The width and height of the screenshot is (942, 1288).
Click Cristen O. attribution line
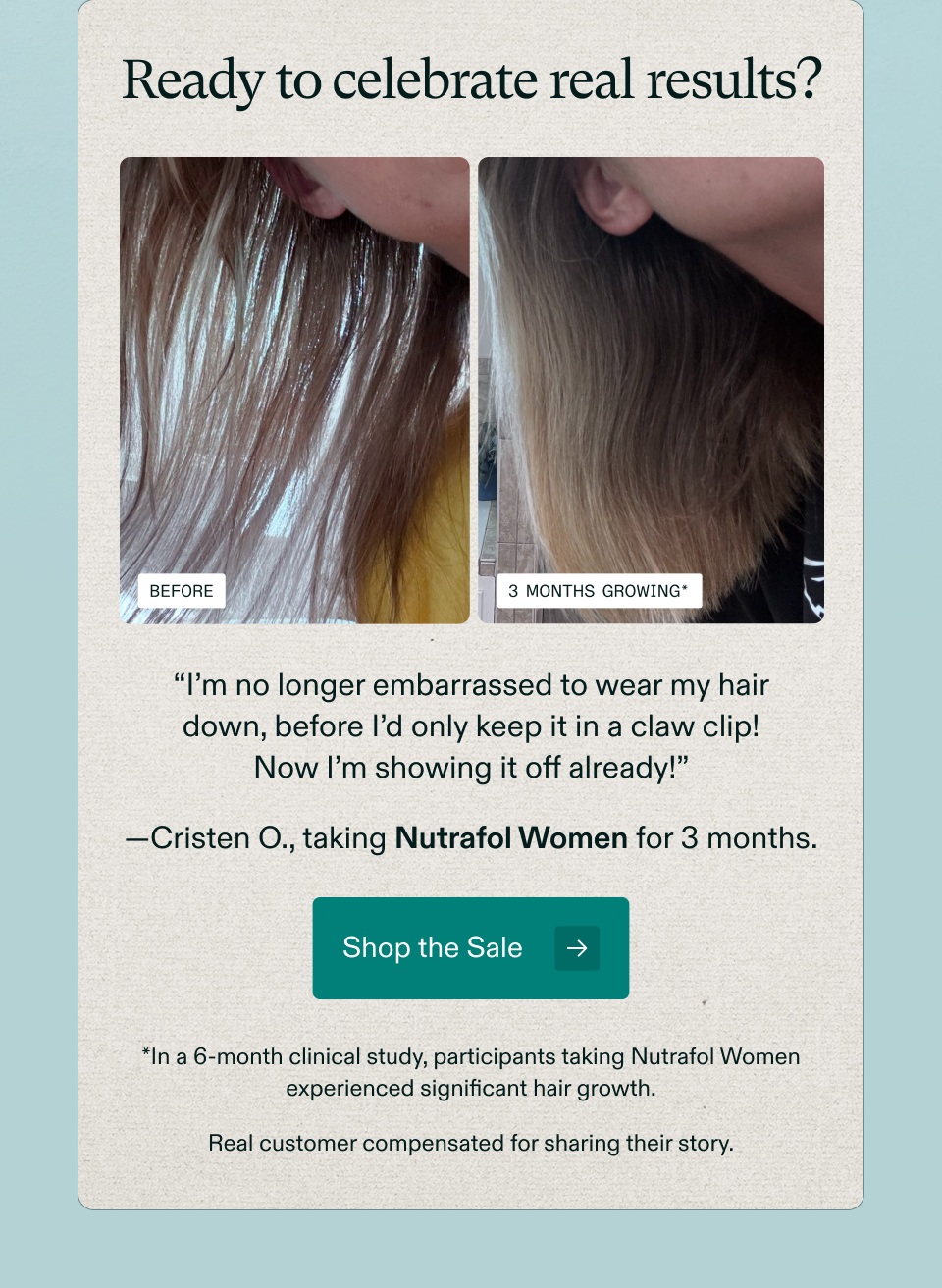[x=471, y=838]
